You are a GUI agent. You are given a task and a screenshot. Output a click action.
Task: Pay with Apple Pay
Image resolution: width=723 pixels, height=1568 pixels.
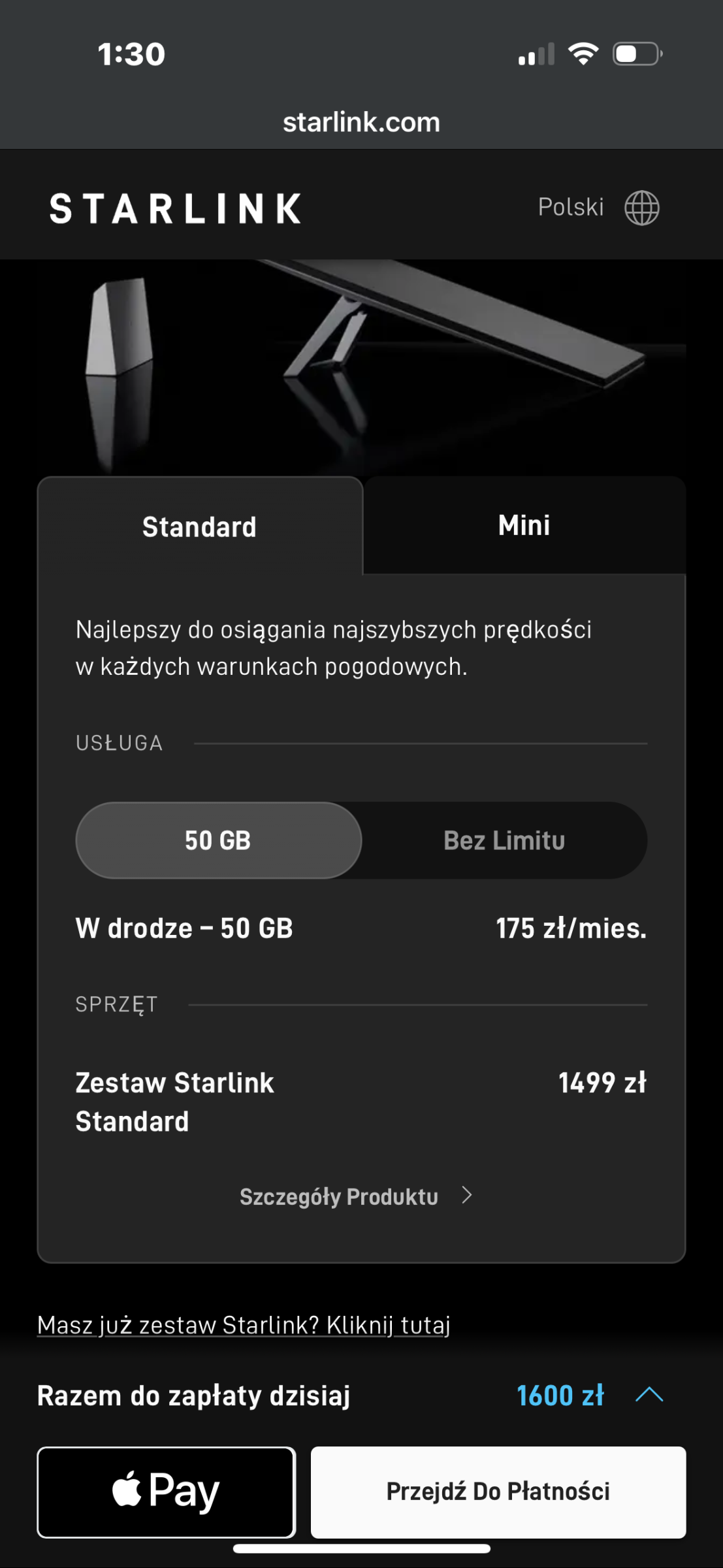click(166, 1492)
